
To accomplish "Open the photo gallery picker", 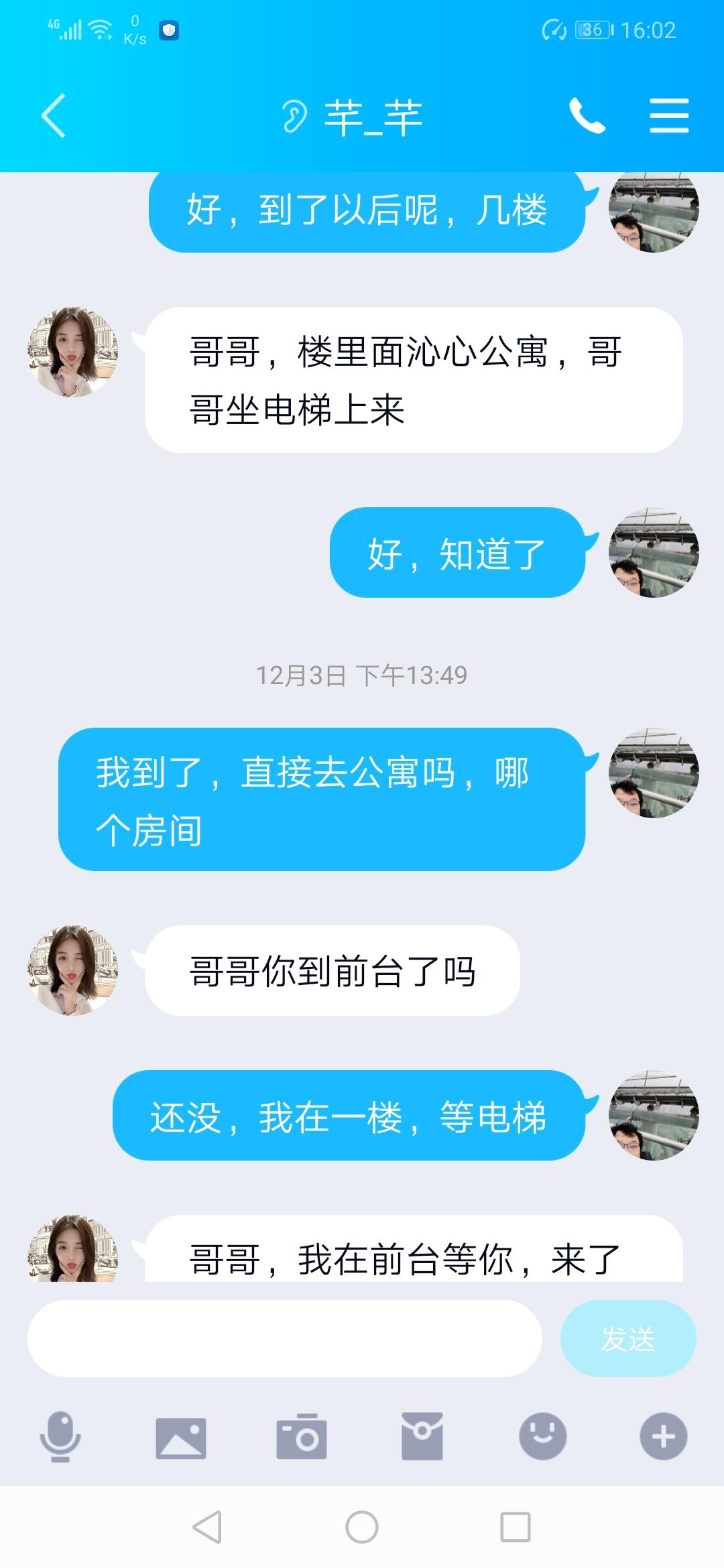I will 181,1437.
